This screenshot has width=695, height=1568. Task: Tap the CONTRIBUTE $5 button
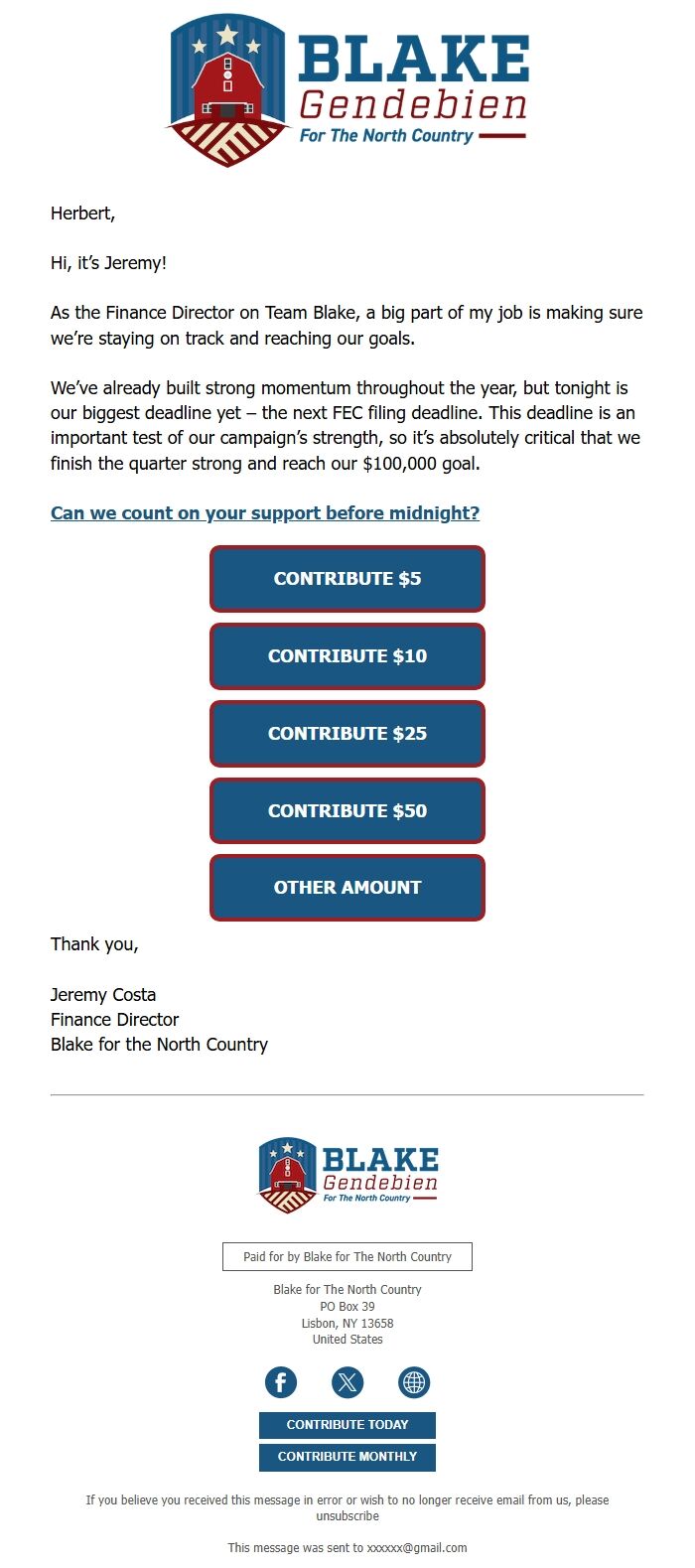pyautogui.click(x=347, y=579)
